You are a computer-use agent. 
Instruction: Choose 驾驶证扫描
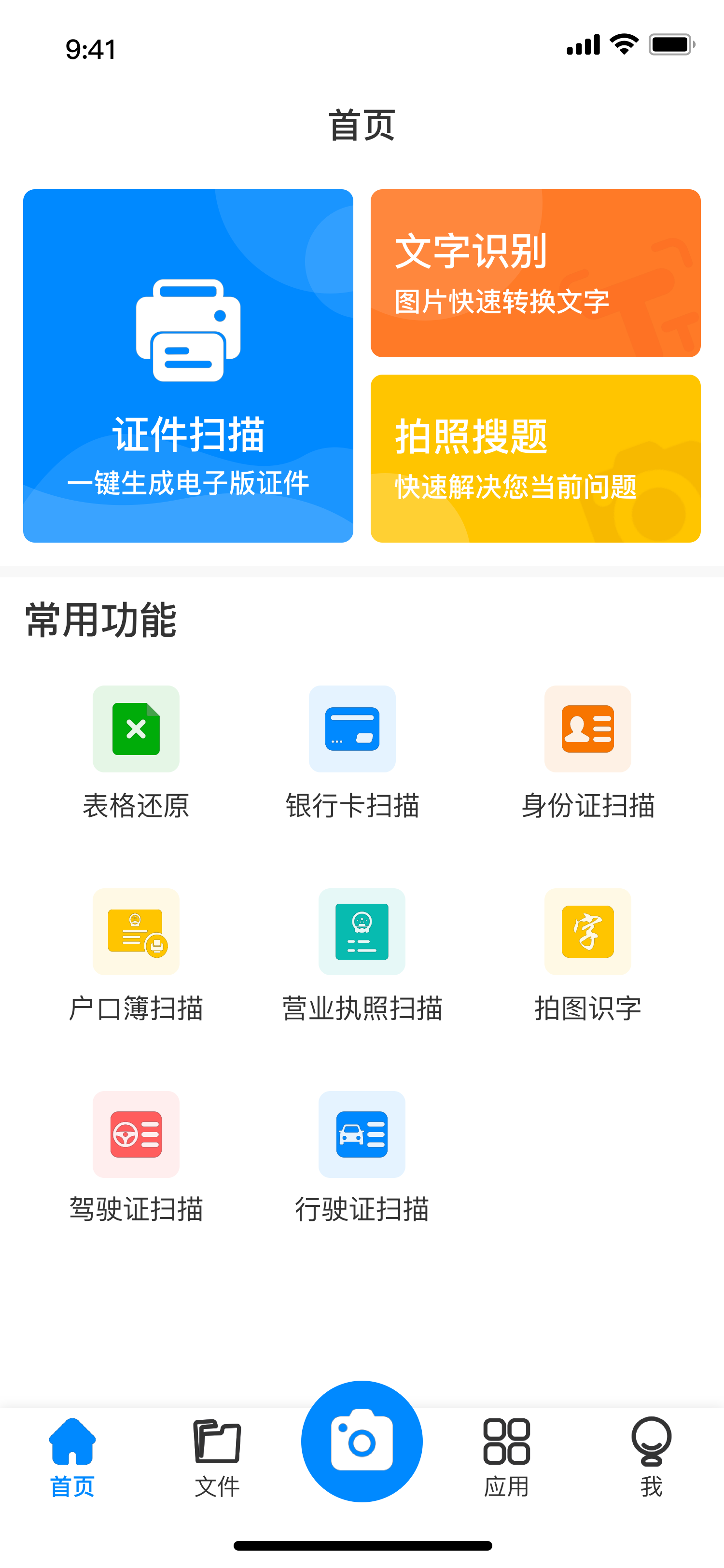pos(136,1158)
